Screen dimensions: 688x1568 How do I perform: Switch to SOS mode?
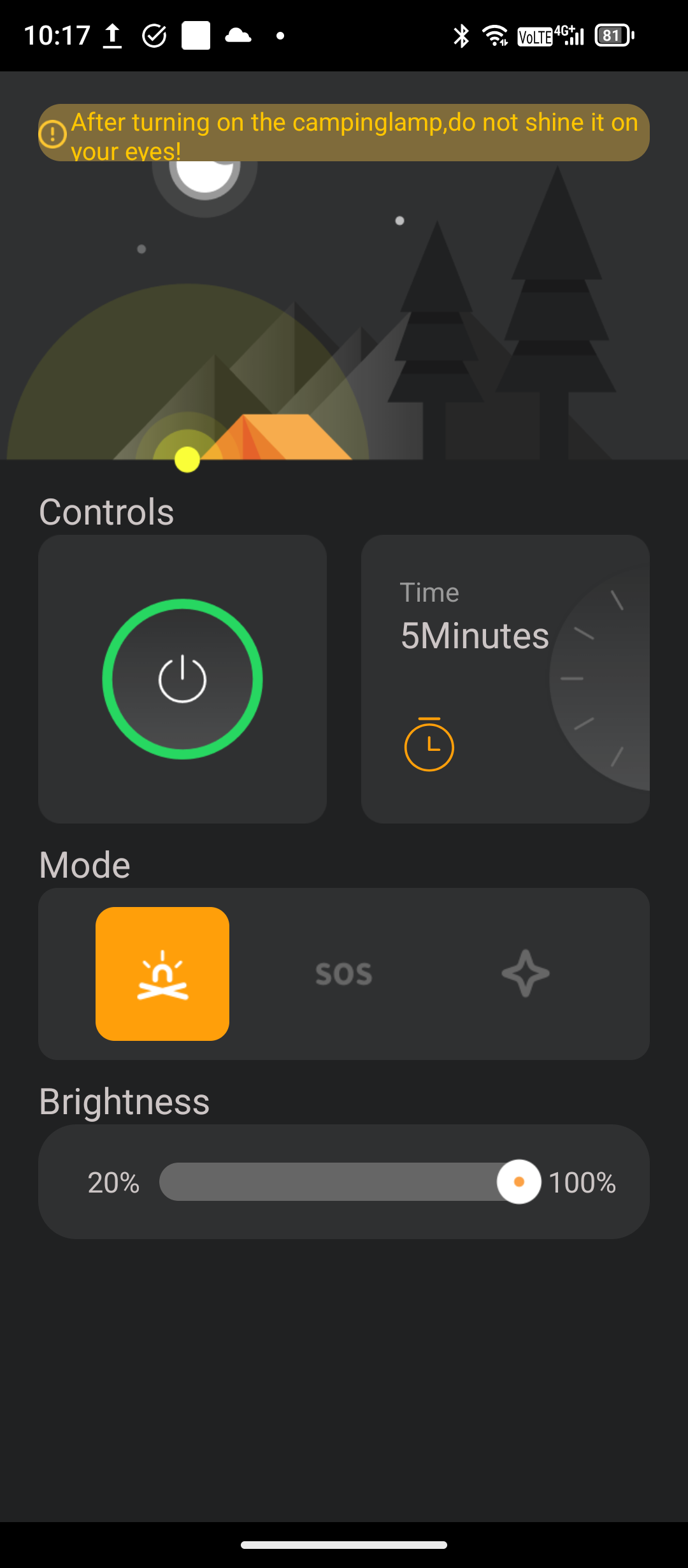pyautogui.click(x=344, y=974)
